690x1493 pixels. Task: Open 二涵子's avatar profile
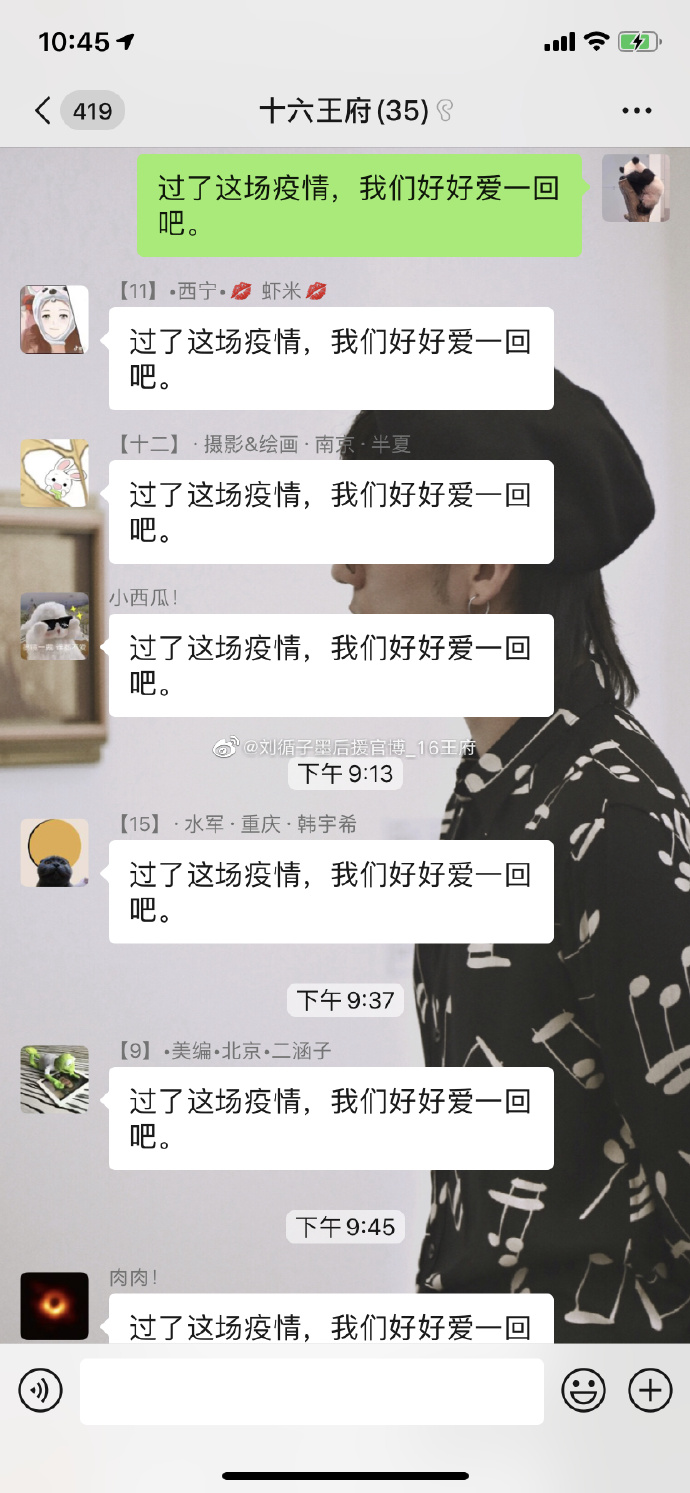coord(55,1080)
